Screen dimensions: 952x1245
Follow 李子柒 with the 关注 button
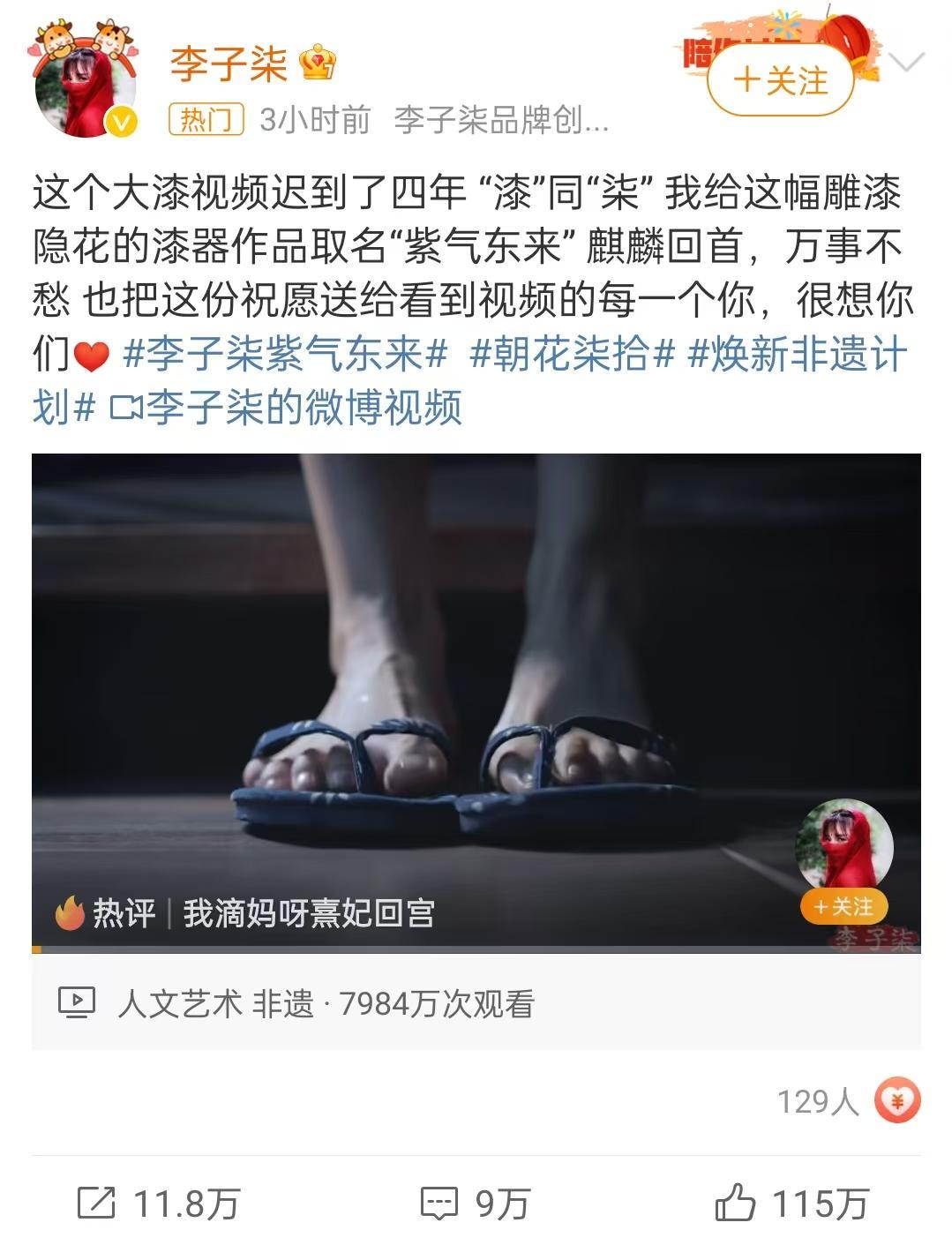pos(781,81)
